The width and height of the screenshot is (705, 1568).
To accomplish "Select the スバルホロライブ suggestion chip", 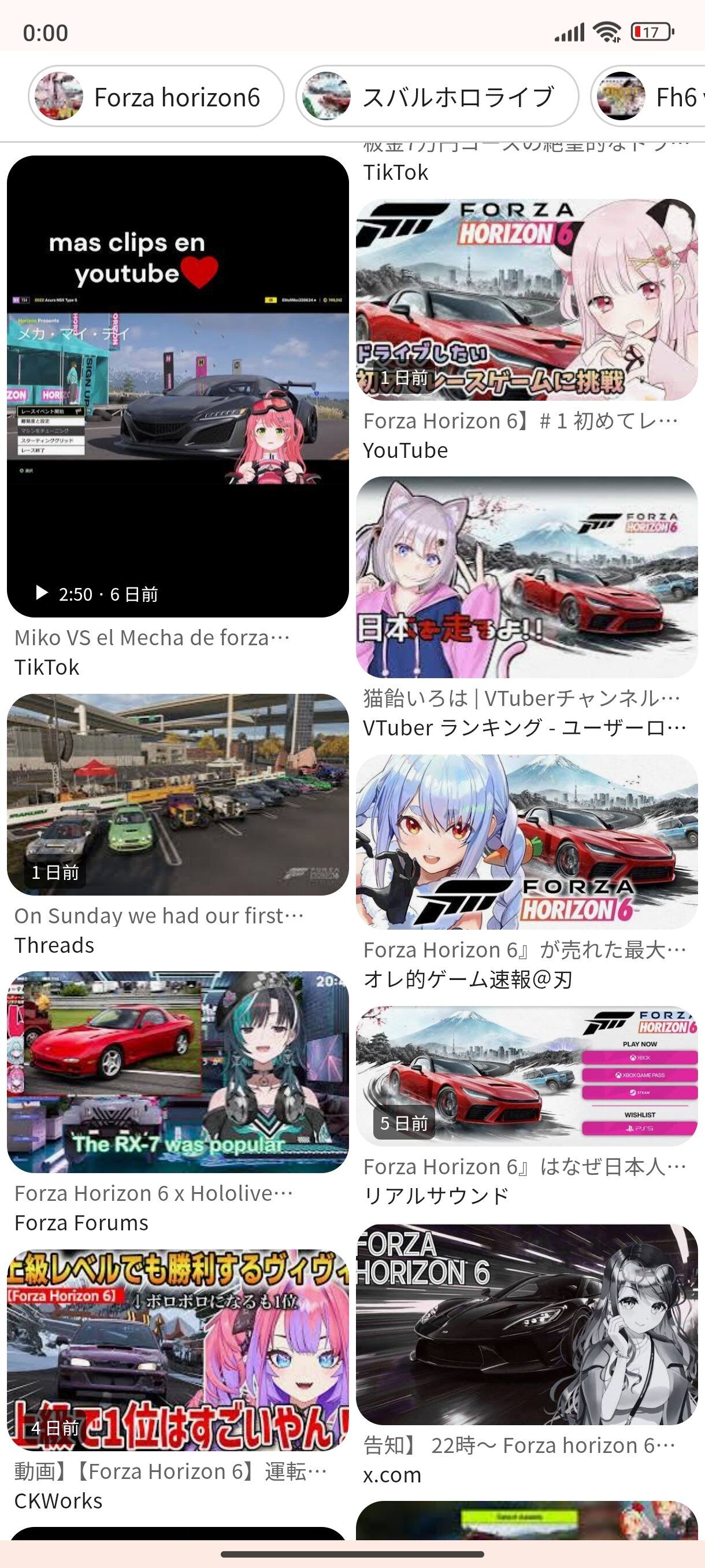I will [437, 96].
